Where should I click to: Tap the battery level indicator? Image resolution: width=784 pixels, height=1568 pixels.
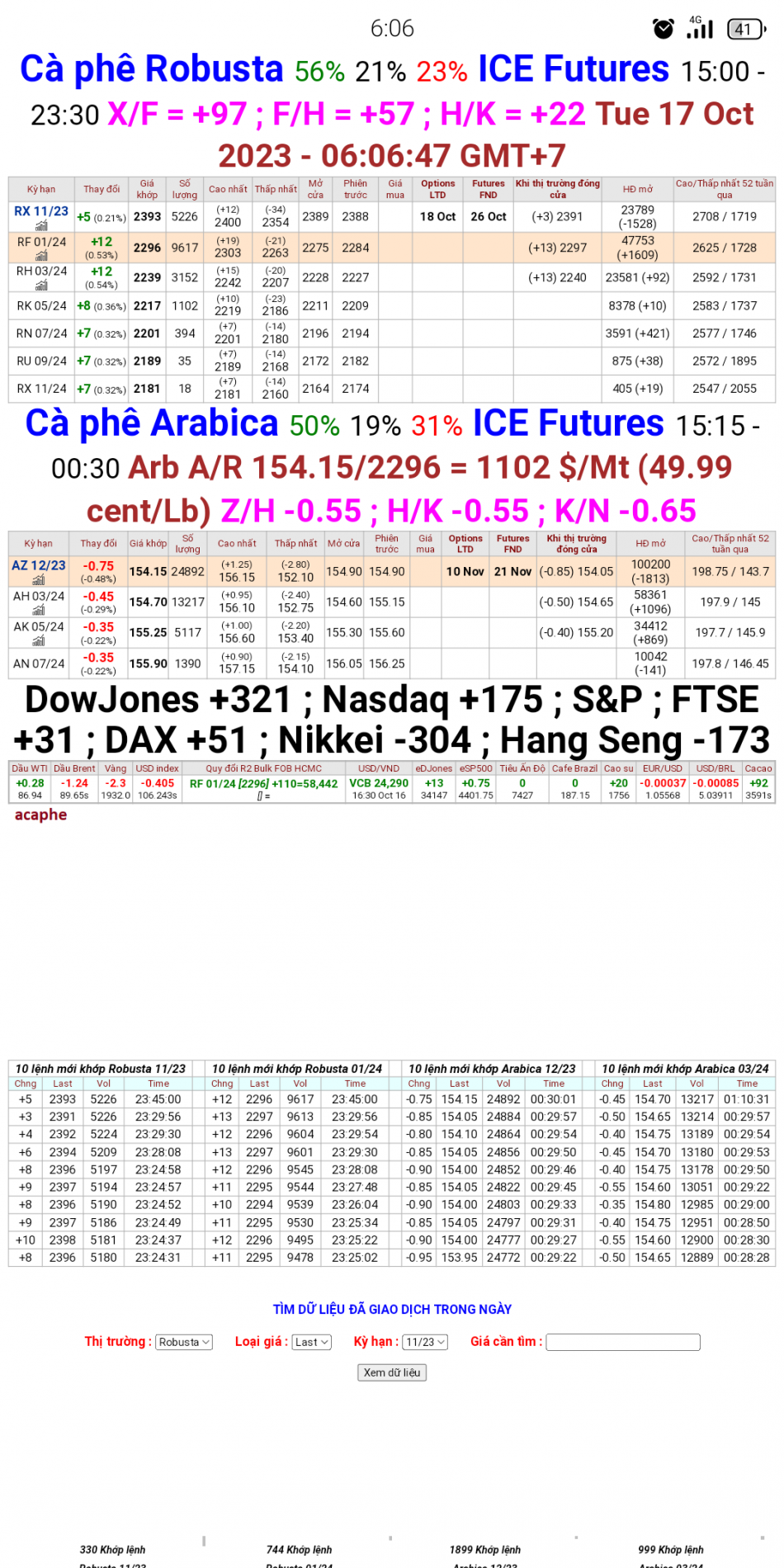(743, 27)
